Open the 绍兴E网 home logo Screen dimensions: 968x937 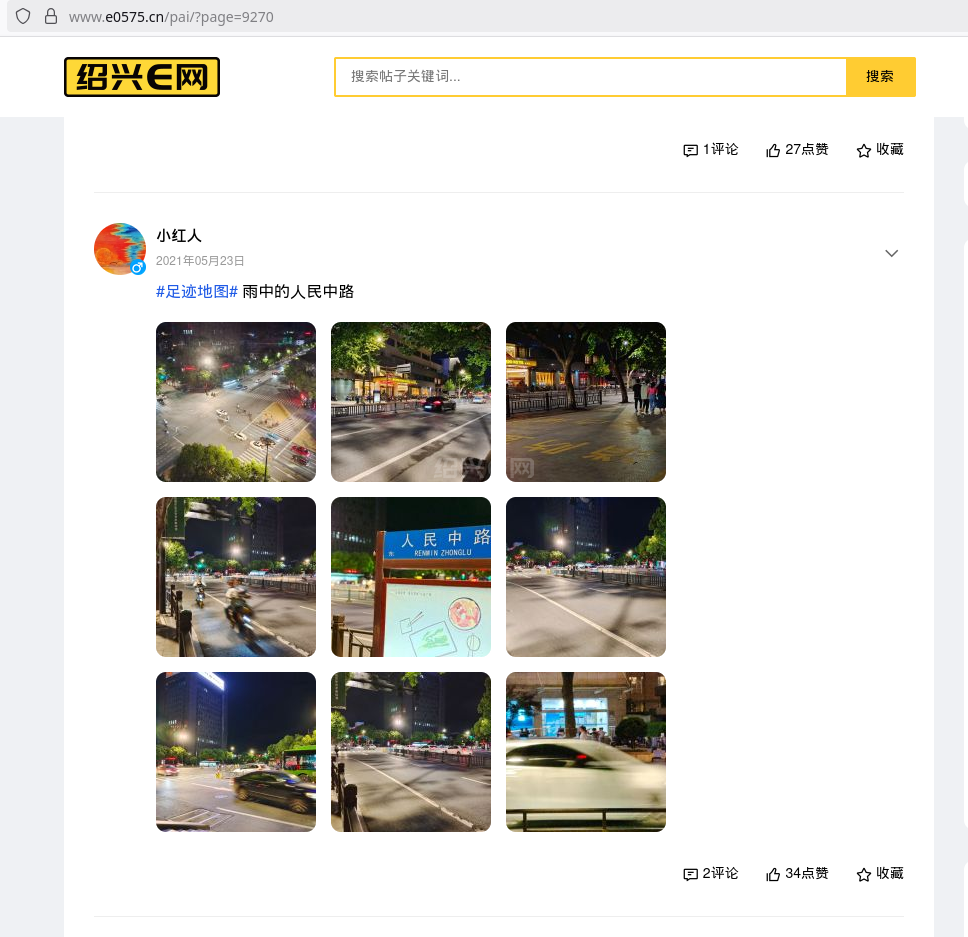[x=142, y=77]
